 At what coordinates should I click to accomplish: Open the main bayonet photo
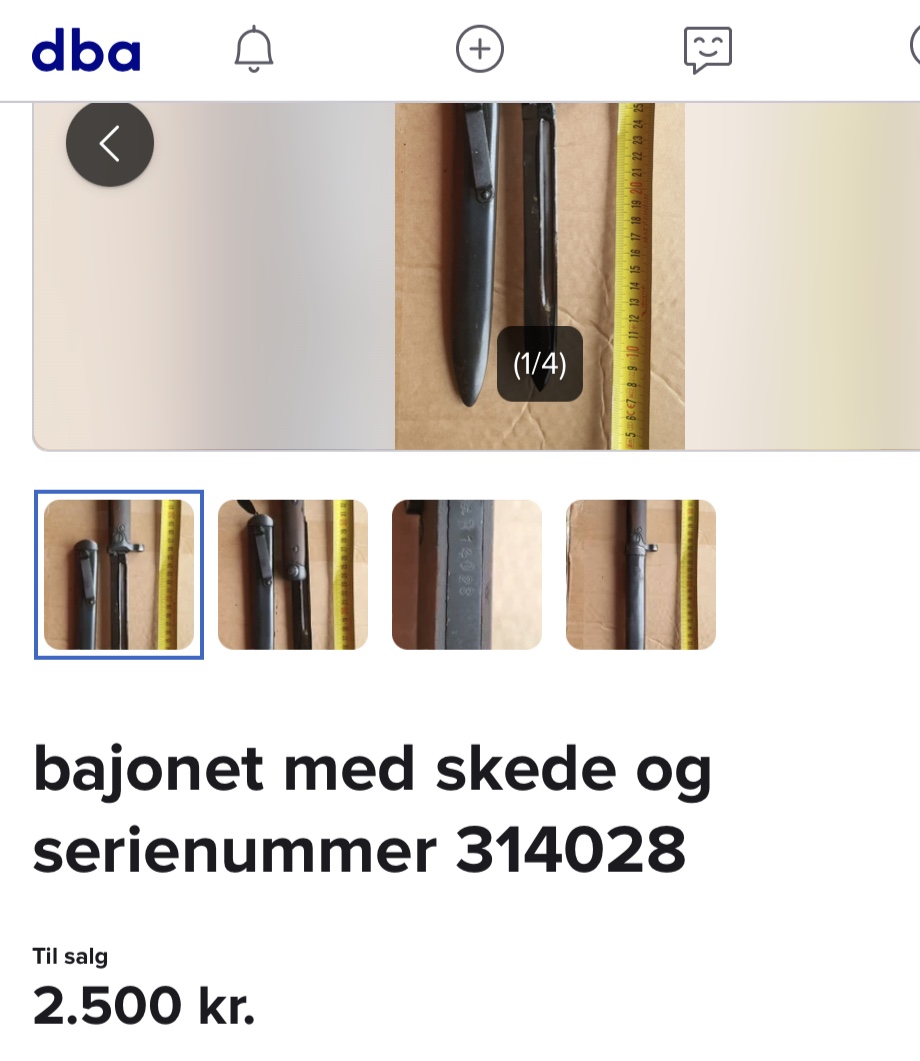point(540,275)
